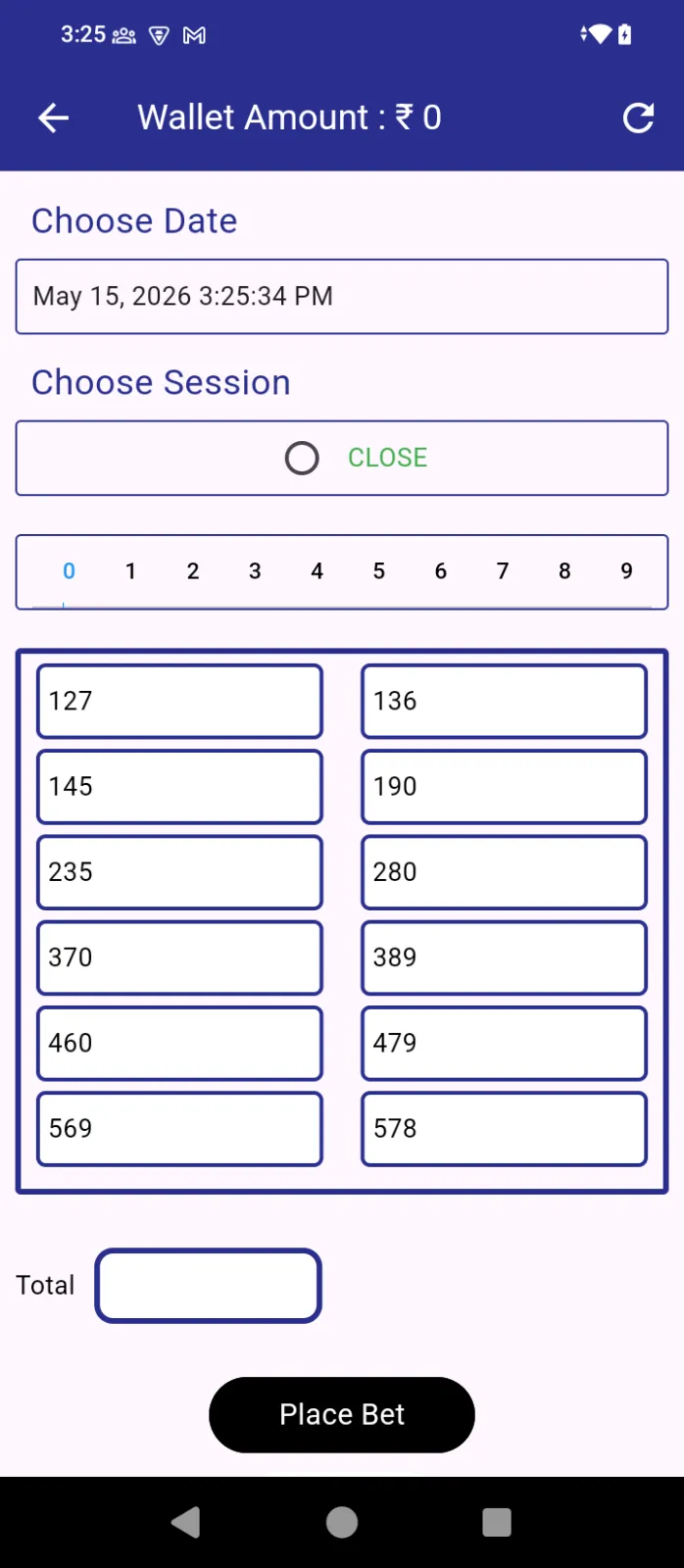Go back using the app bar arrow
This screenshot has height=1568, width=684.
[53, 119]
